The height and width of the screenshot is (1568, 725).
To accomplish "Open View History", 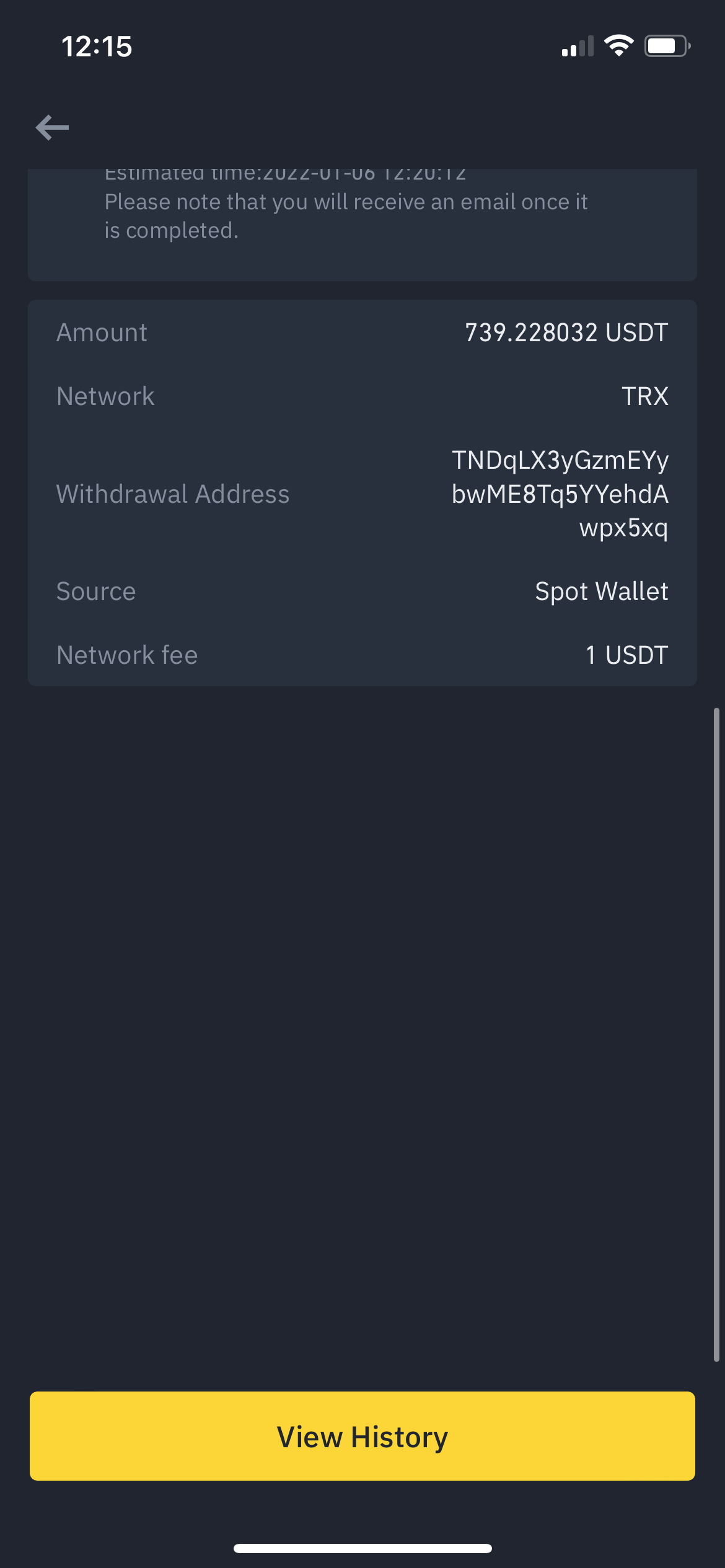I will point(362,1436).
